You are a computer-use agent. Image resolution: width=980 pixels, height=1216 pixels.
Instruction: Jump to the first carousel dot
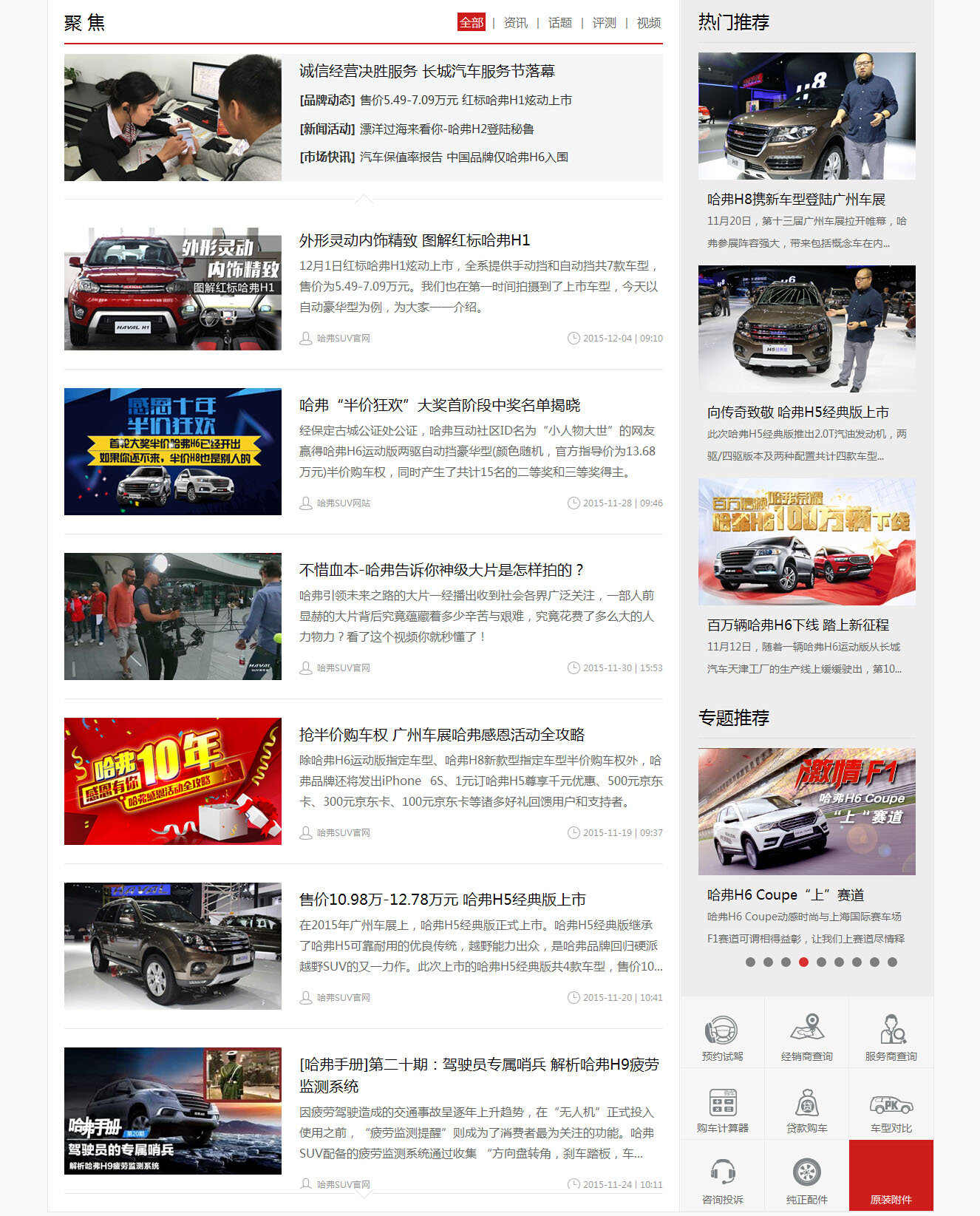(750, 962)
